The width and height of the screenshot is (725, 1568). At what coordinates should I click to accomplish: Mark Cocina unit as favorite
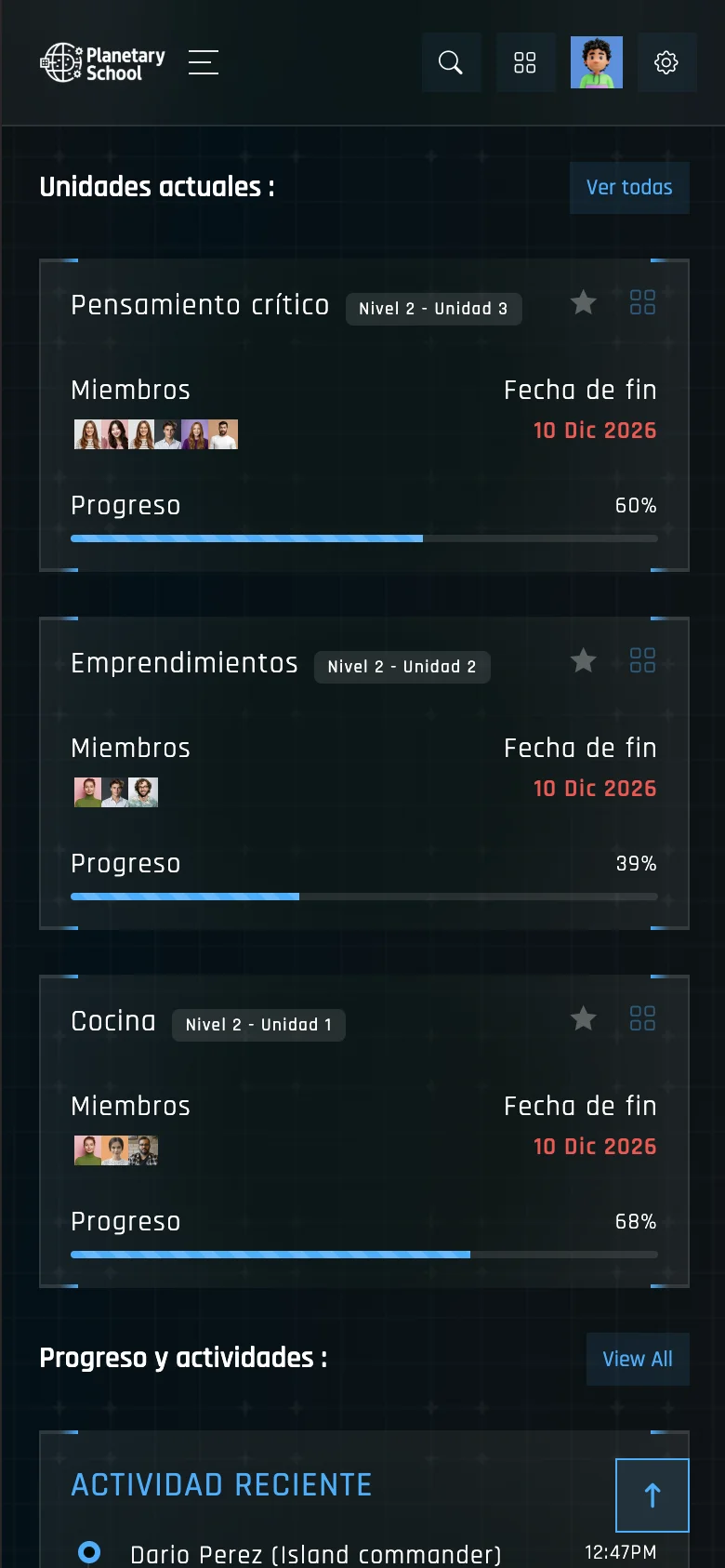click(x=584, y=1018)
